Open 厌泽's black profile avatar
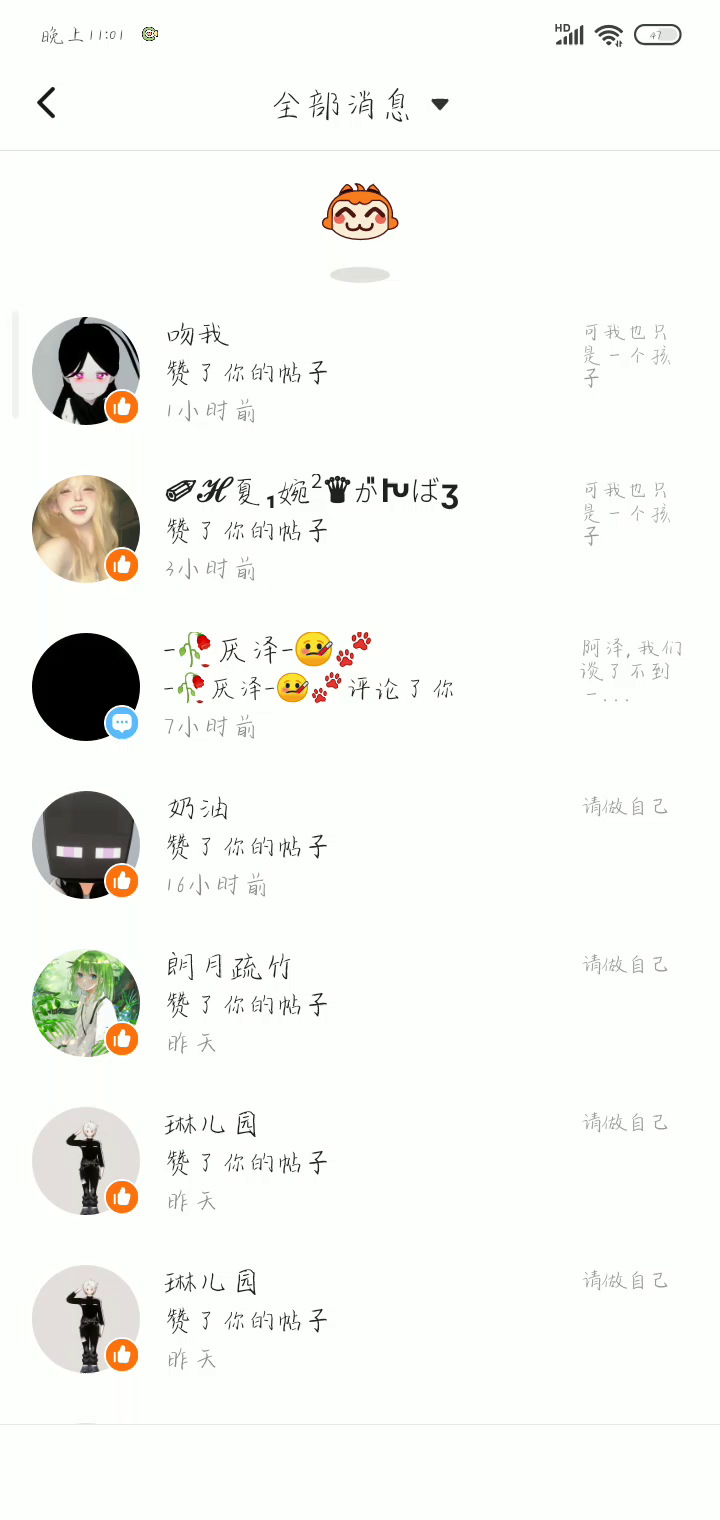Viewport: 720px width, 1520px height. [86, 687]
